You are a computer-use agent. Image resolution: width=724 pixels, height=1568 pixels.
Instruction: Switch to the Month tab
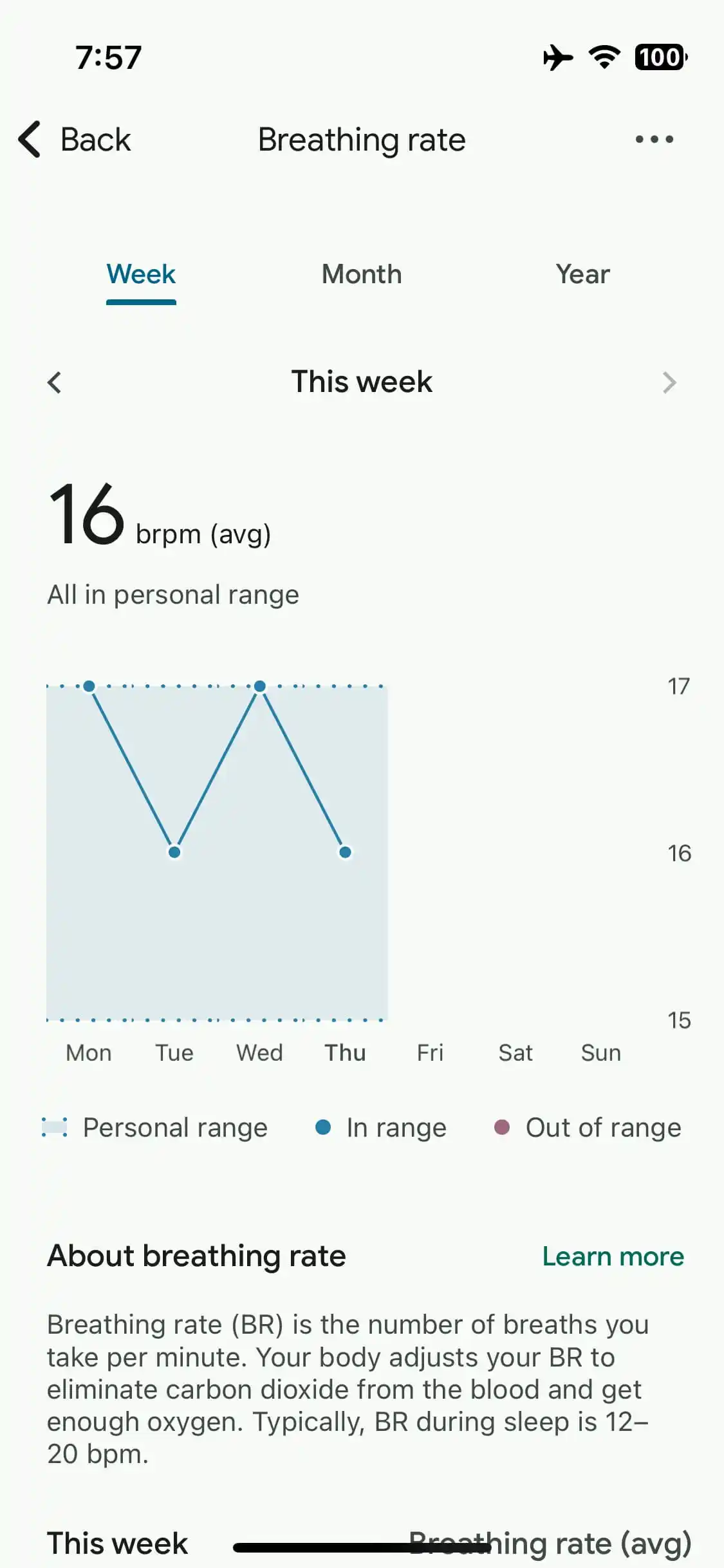(x=362, y=275)
